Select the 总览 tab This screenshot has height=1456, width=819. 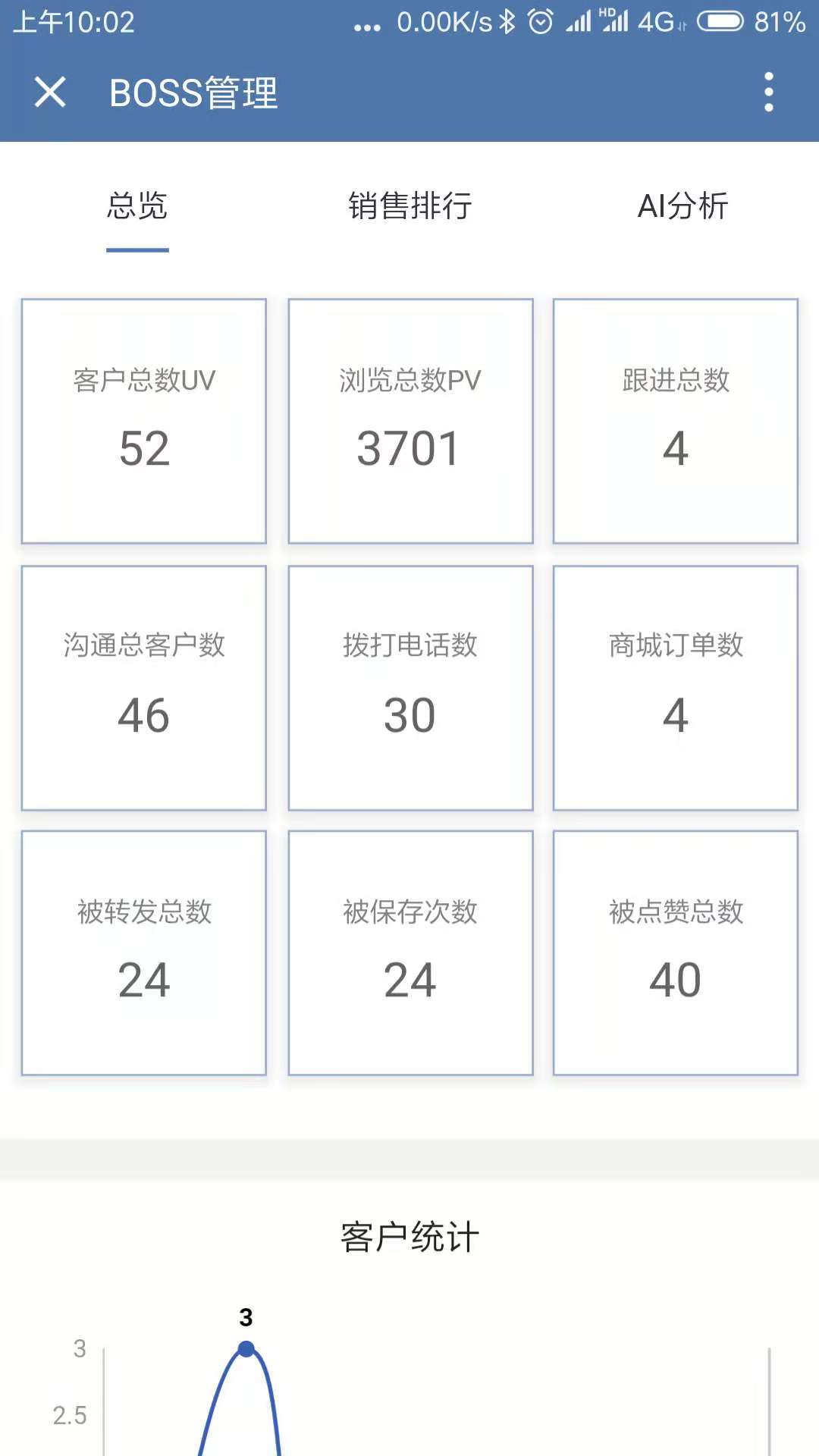click(137, 206)
